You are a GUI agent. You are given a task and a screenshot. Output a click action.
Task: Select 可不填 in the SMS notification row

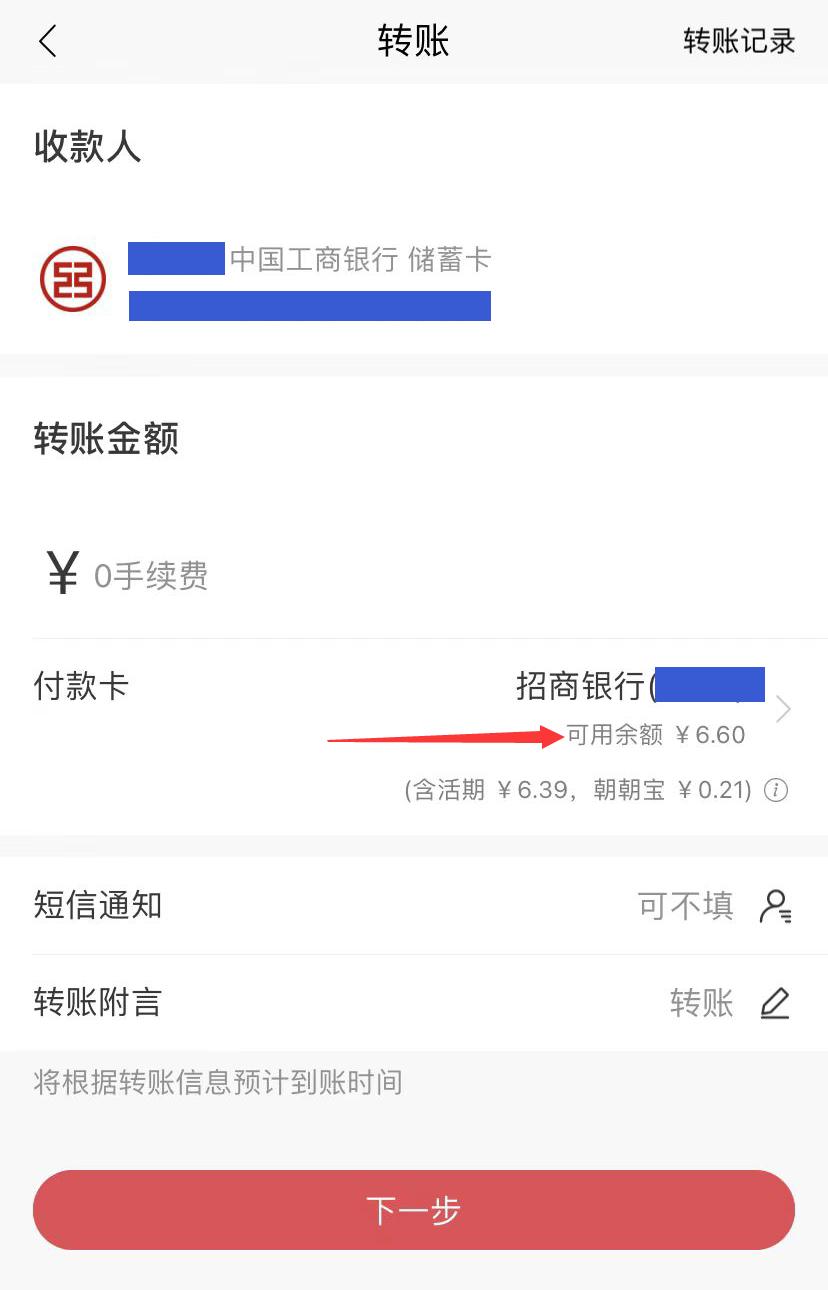click(x=686, y=905)
